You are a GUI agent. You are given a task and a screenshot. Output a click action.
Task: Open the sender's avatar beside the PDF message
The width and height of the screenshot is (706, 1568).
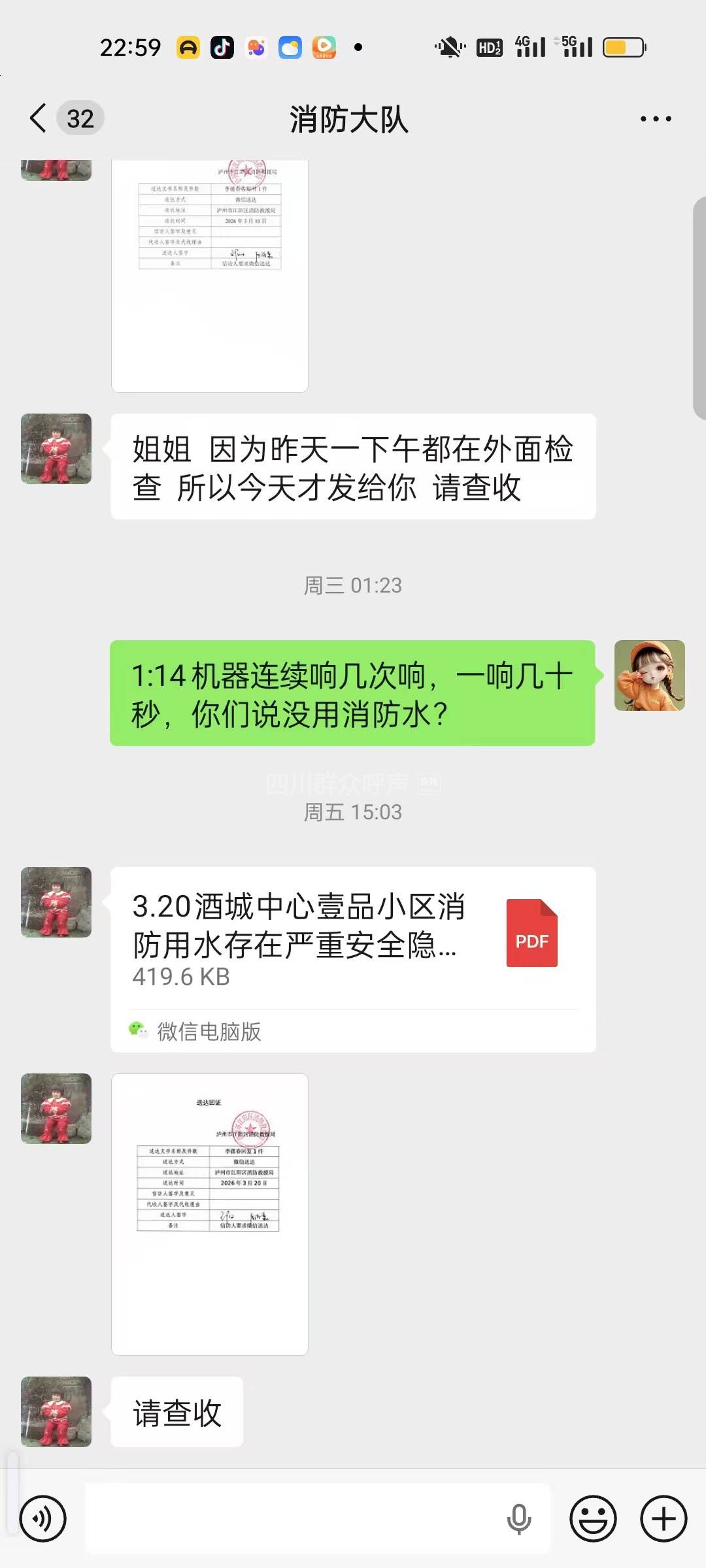[56, 902]
